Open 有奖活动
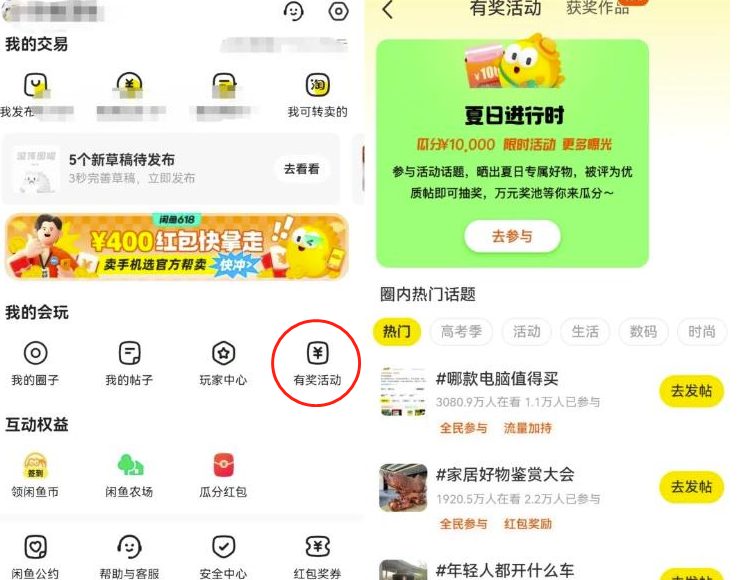This screenshot has height=580, width=747. click(x=317, y=362)
